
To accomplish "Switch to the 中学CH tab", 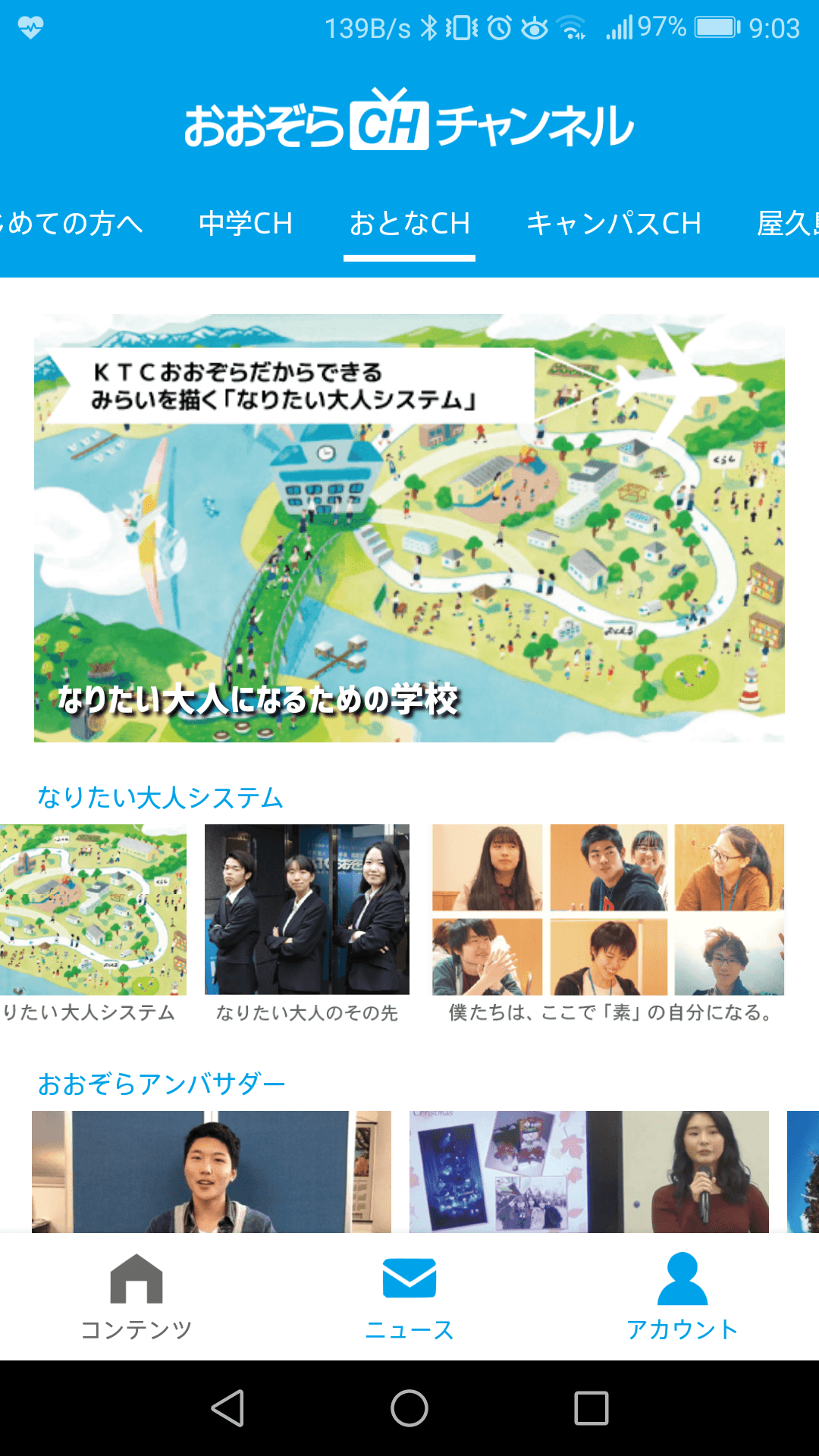I will (245, 224).
